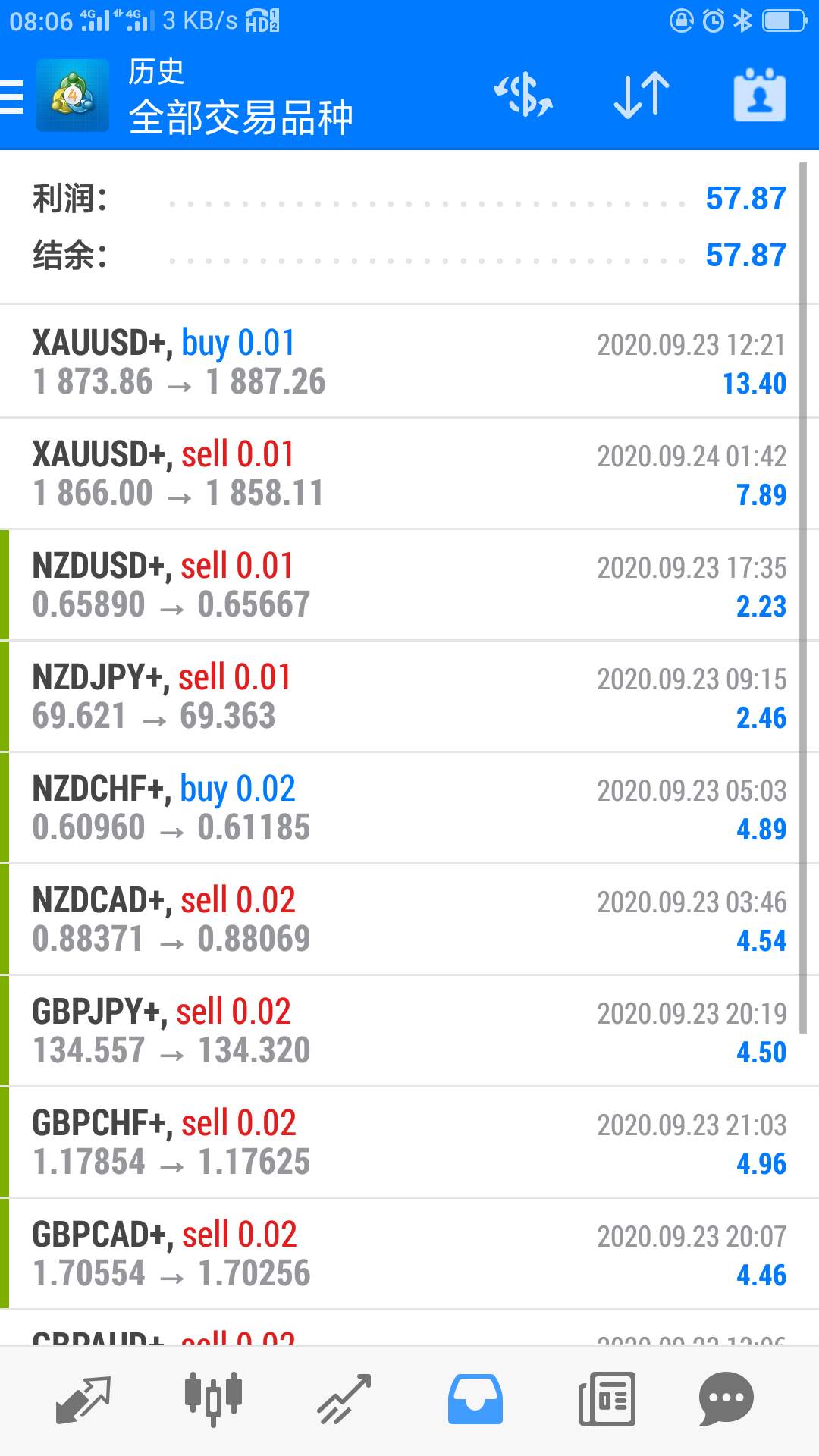Viewport: 819px width, 1456px height.
Task: Tap the sort arrows icon
Action: coord(642,96)
